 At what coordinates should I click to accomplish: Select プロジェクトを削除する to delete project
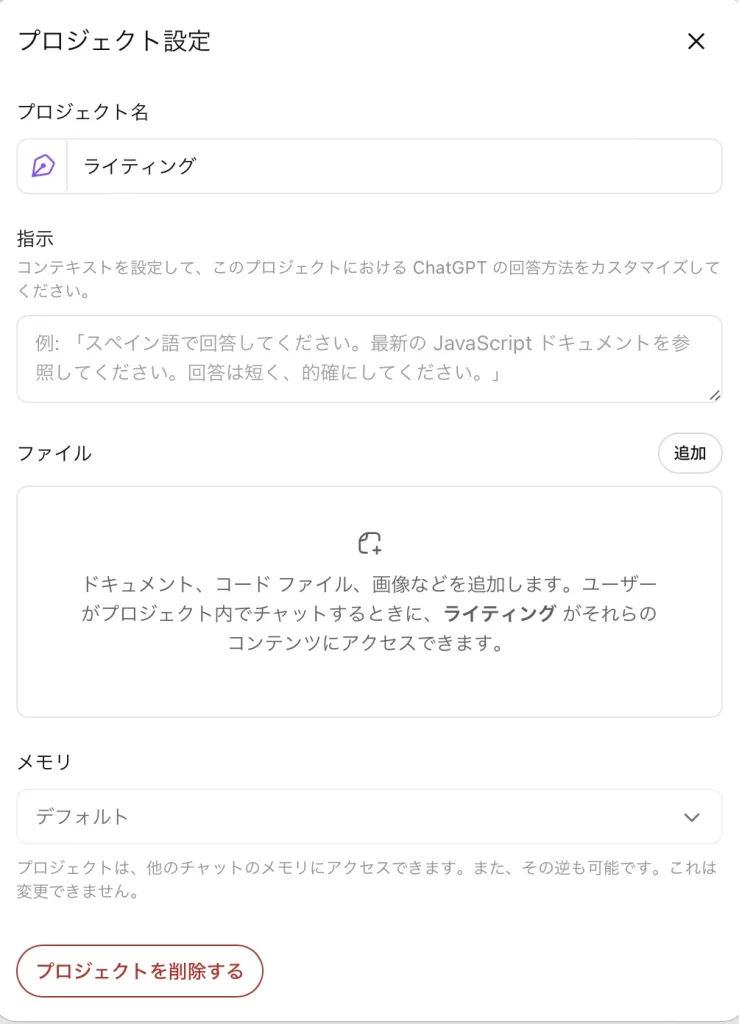pos(139,971)
